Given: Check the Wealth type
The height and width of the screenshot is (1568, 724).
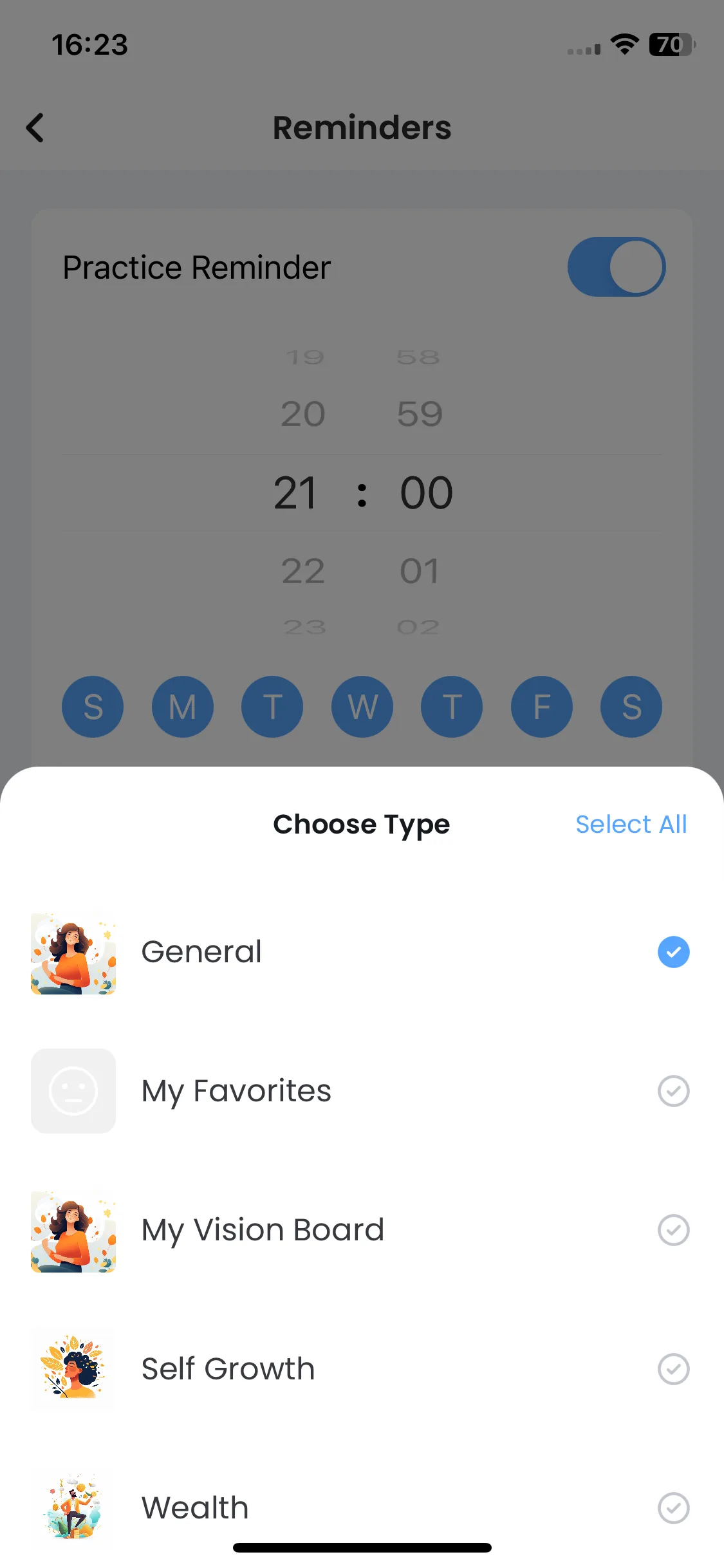Looking at the screenshot, I should coord(673,1508).
